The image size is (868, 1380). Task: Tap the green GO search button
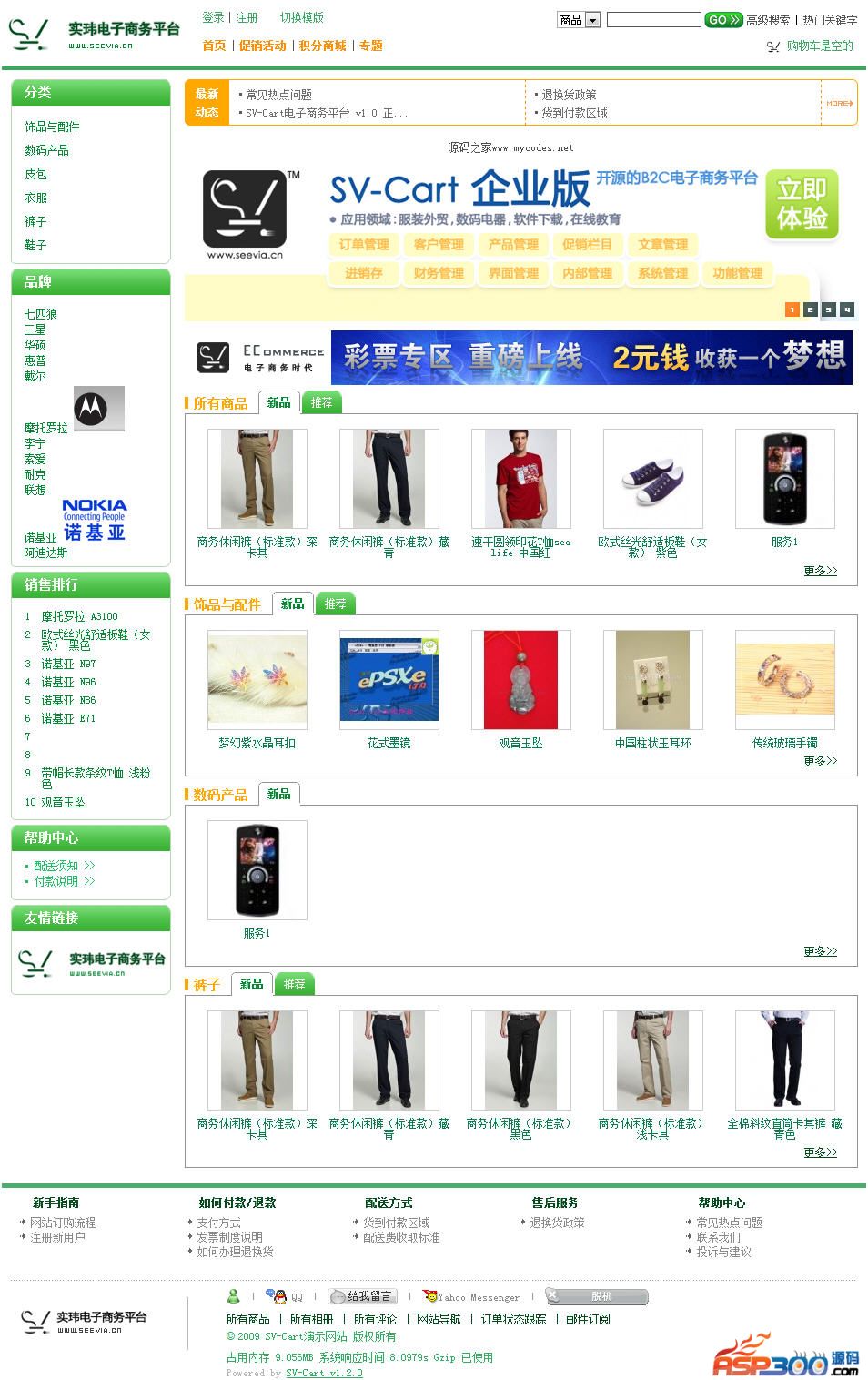[723, 19]
